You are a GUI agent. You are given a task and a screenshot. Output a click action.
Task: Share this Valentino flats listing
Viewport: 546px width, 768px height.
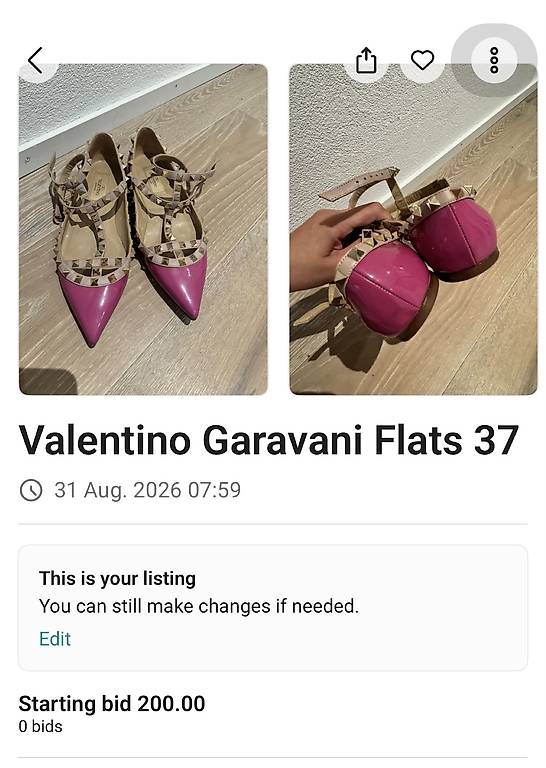(366, 60)
